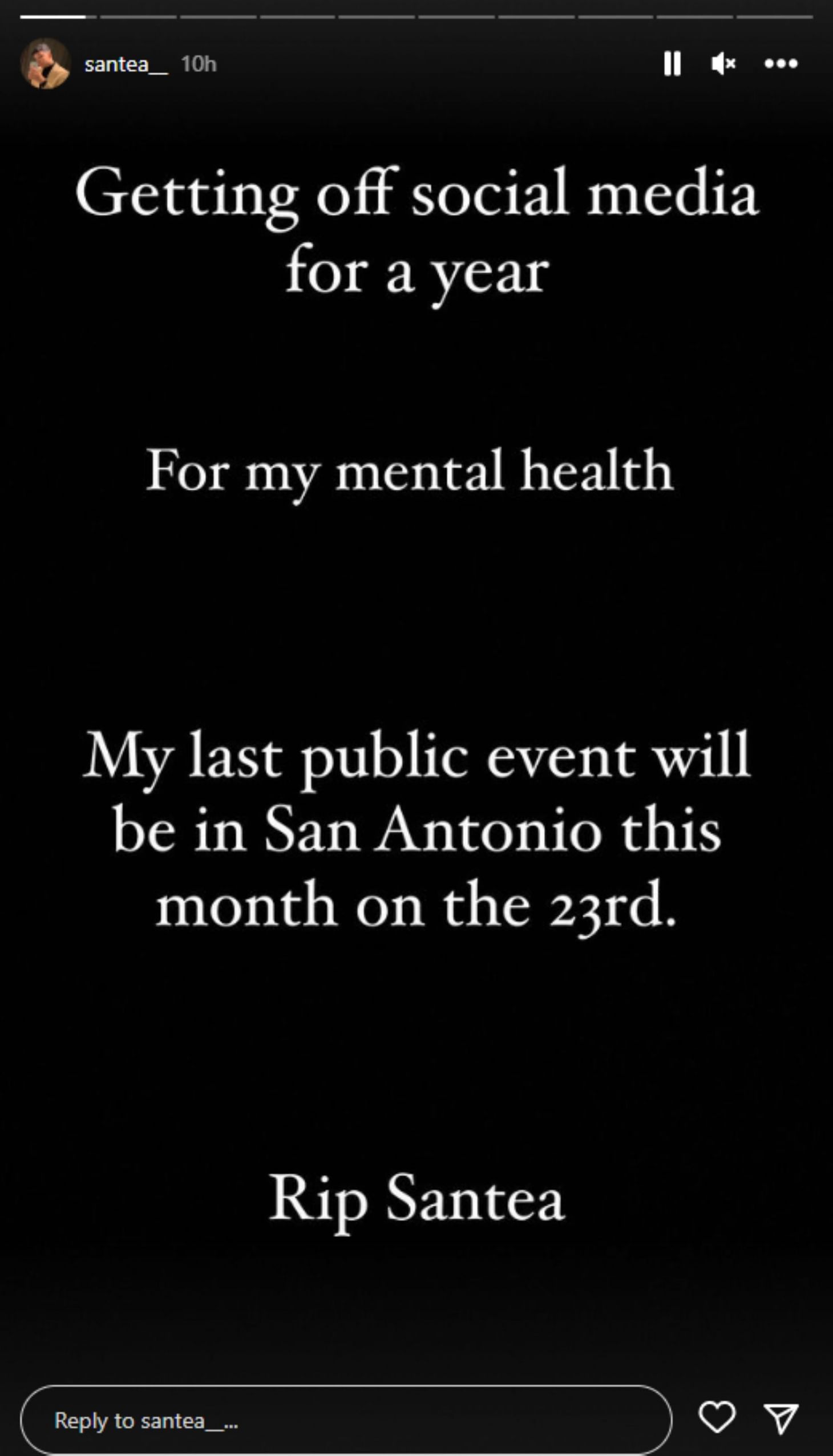
Task: Pause the story playback
Action: tap(672, 63)
